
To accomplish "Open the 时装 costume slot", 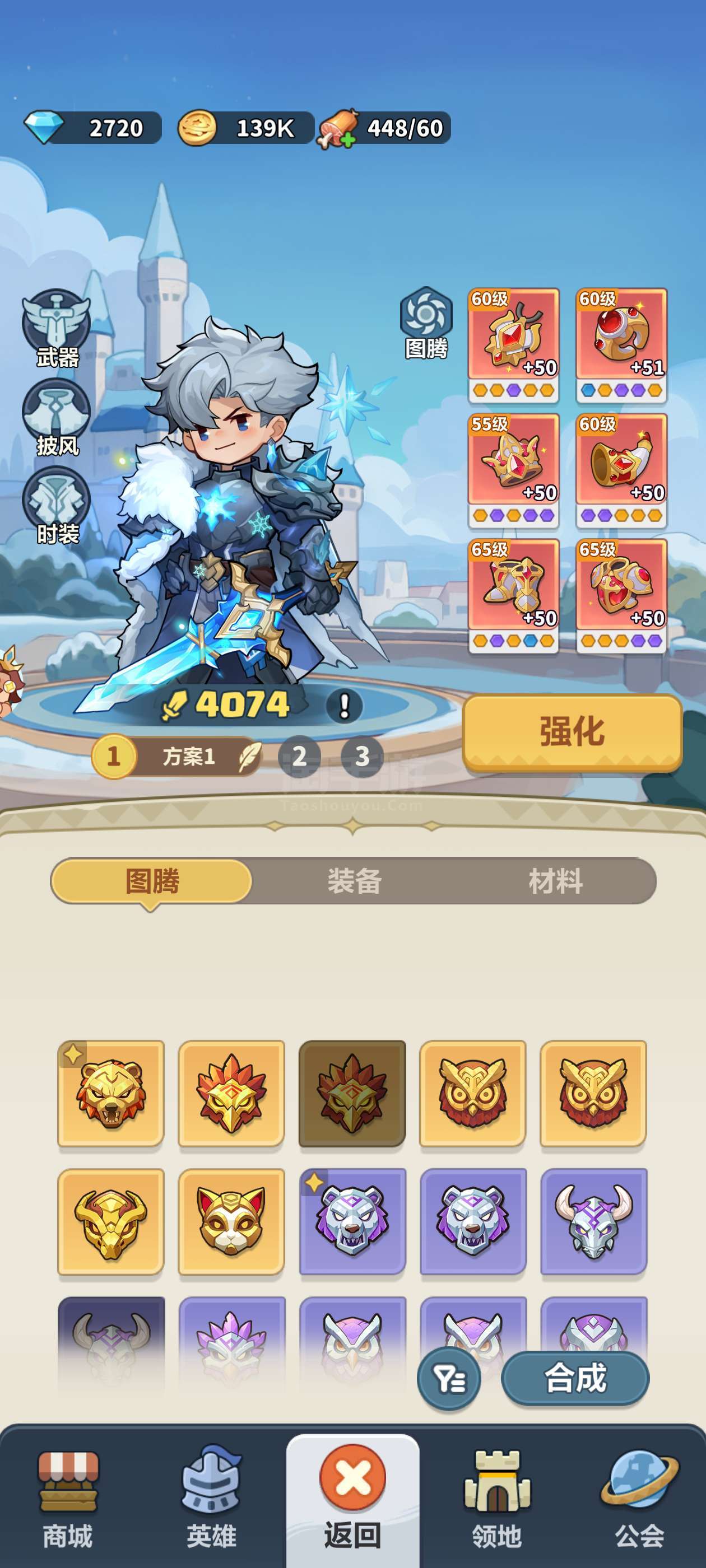I will coord(57,506).
